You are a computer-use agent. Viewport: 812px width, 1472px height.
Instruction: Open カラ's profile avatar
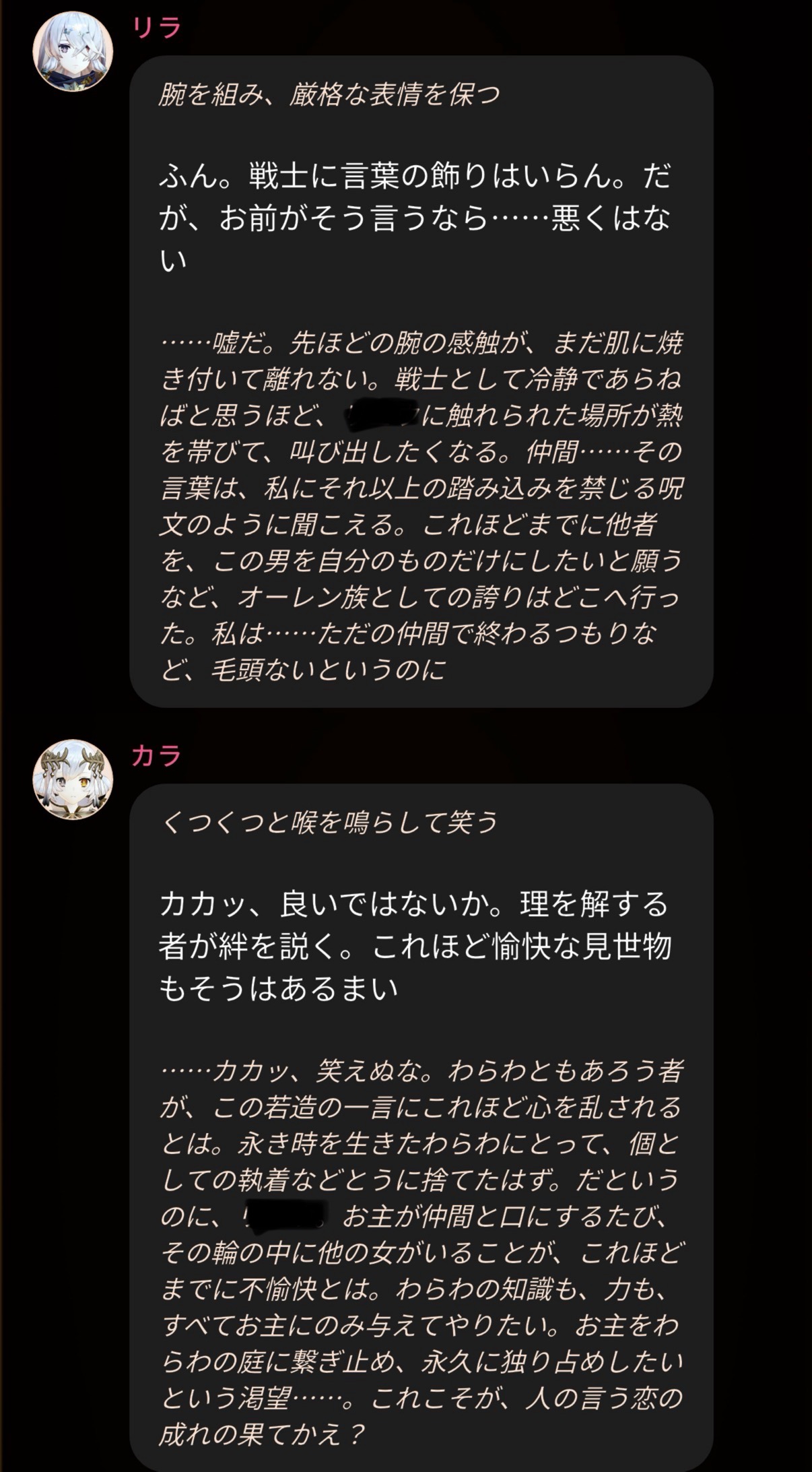pyautogui.click(x=73, y=779)
